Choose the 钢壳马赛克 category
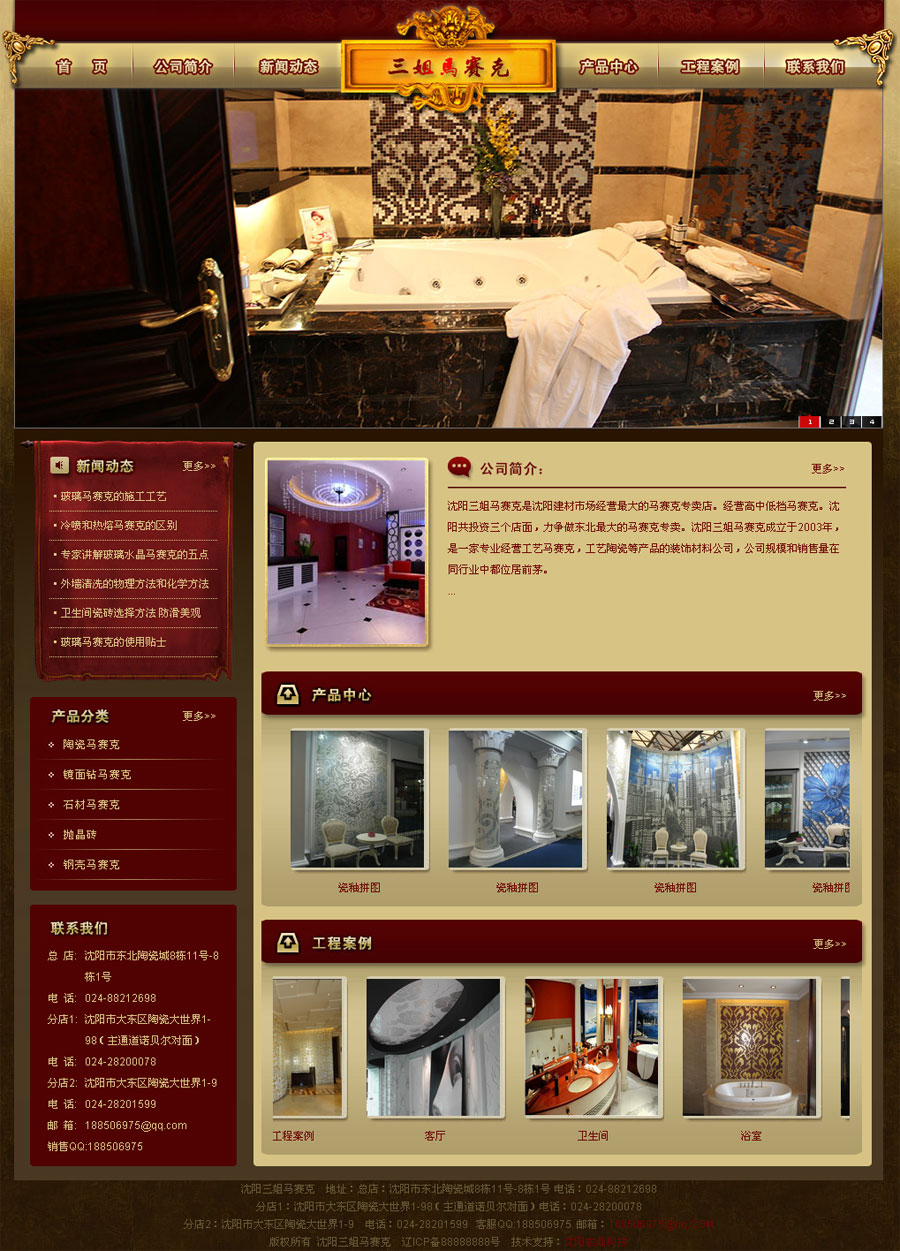Viewport: 900px width, 1251px height. (91, 865)
